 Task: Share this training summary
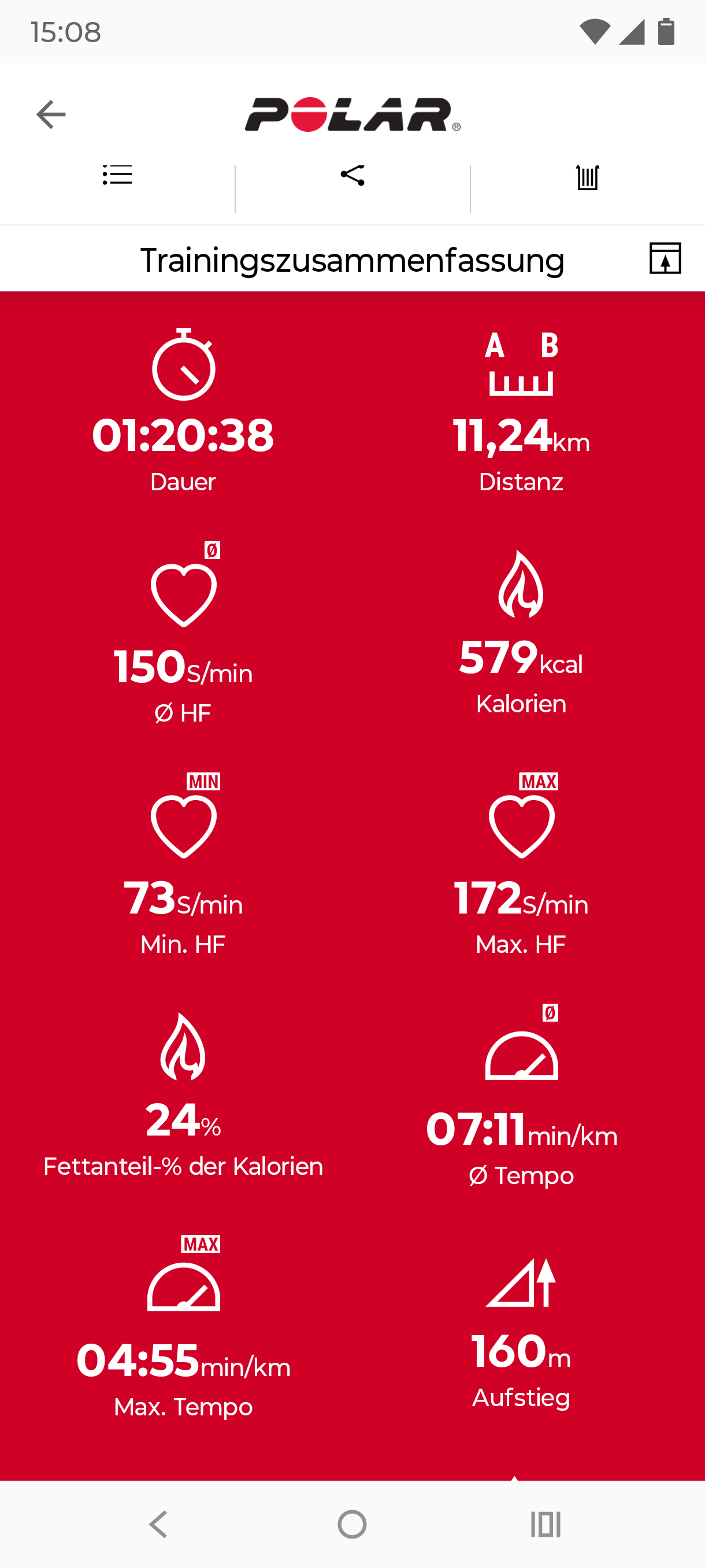[x=353, y=175]
